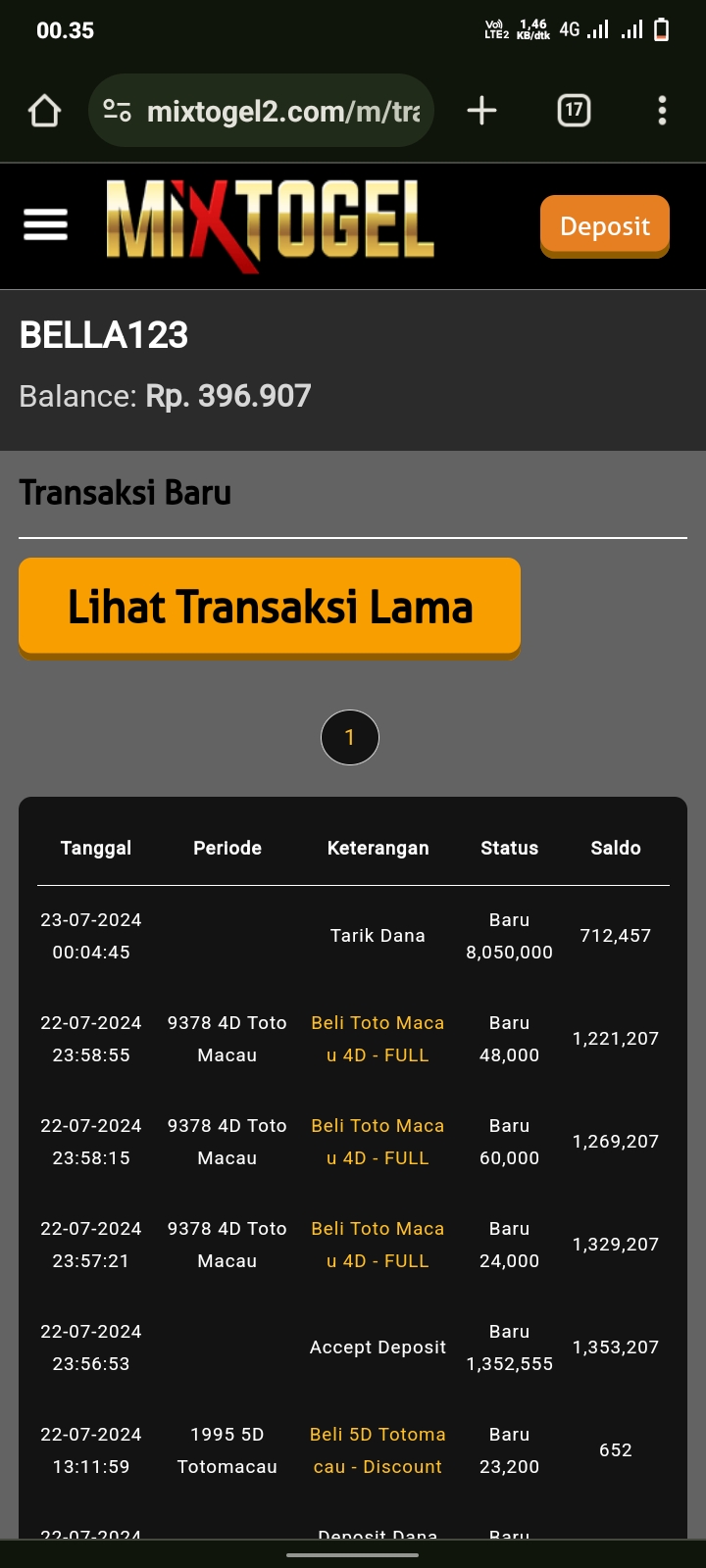Select page 1 in pagination
Screen dimensions: 706x1568
point(350,737)
